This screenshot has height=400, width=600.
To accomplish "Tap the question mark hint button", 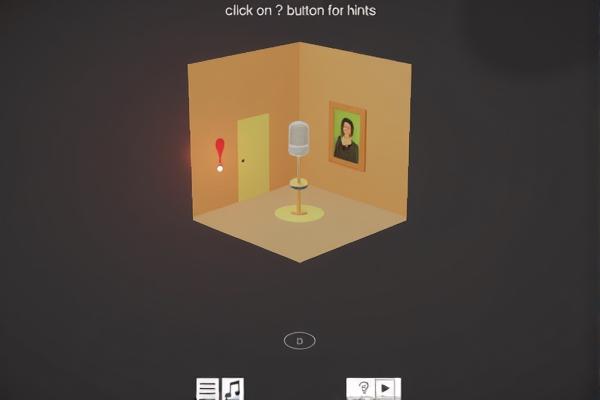I will [361, 389].
